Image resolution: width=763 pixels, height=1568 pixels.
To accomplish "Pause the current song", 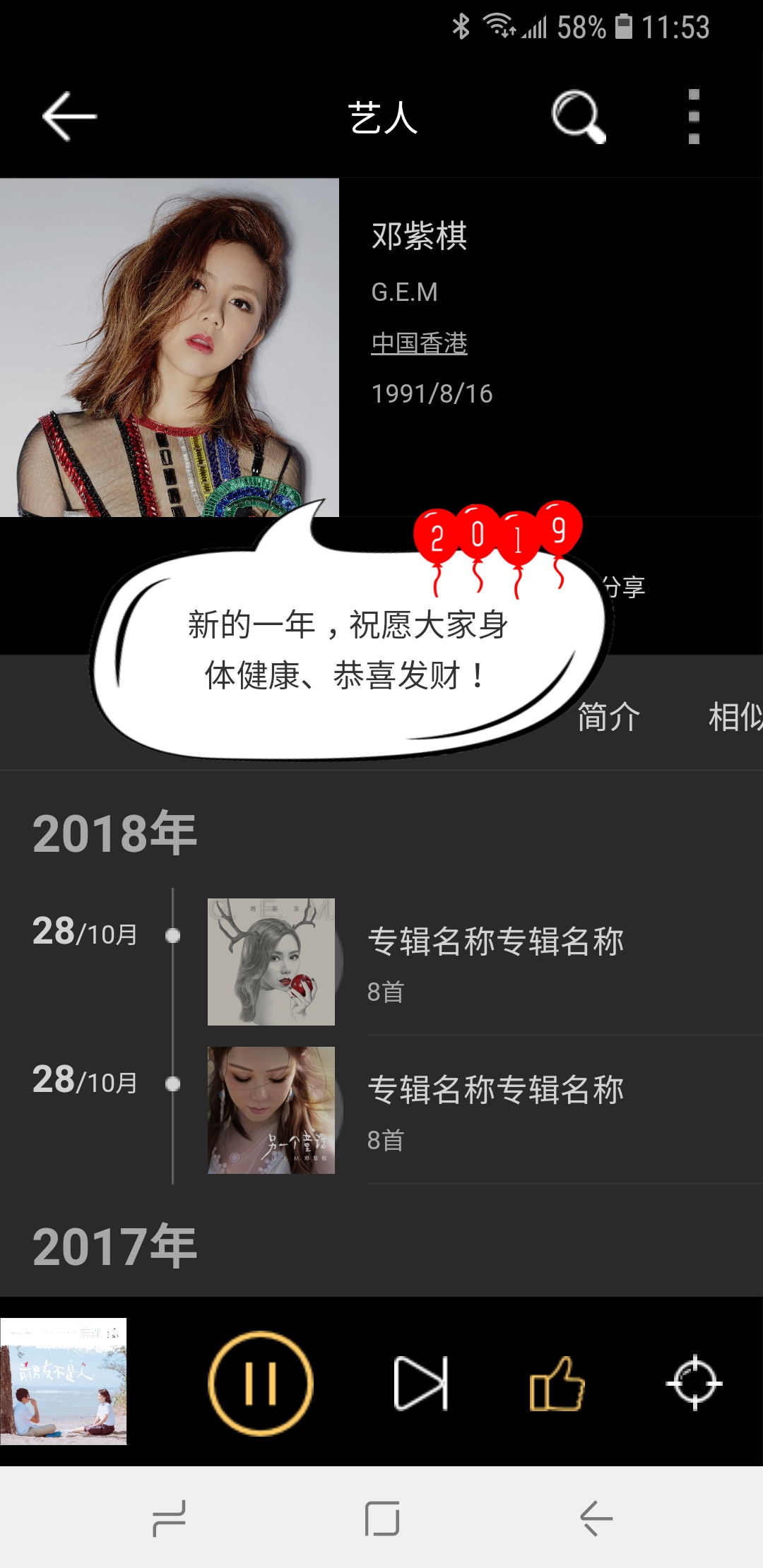I will (x=261, y=1383).
